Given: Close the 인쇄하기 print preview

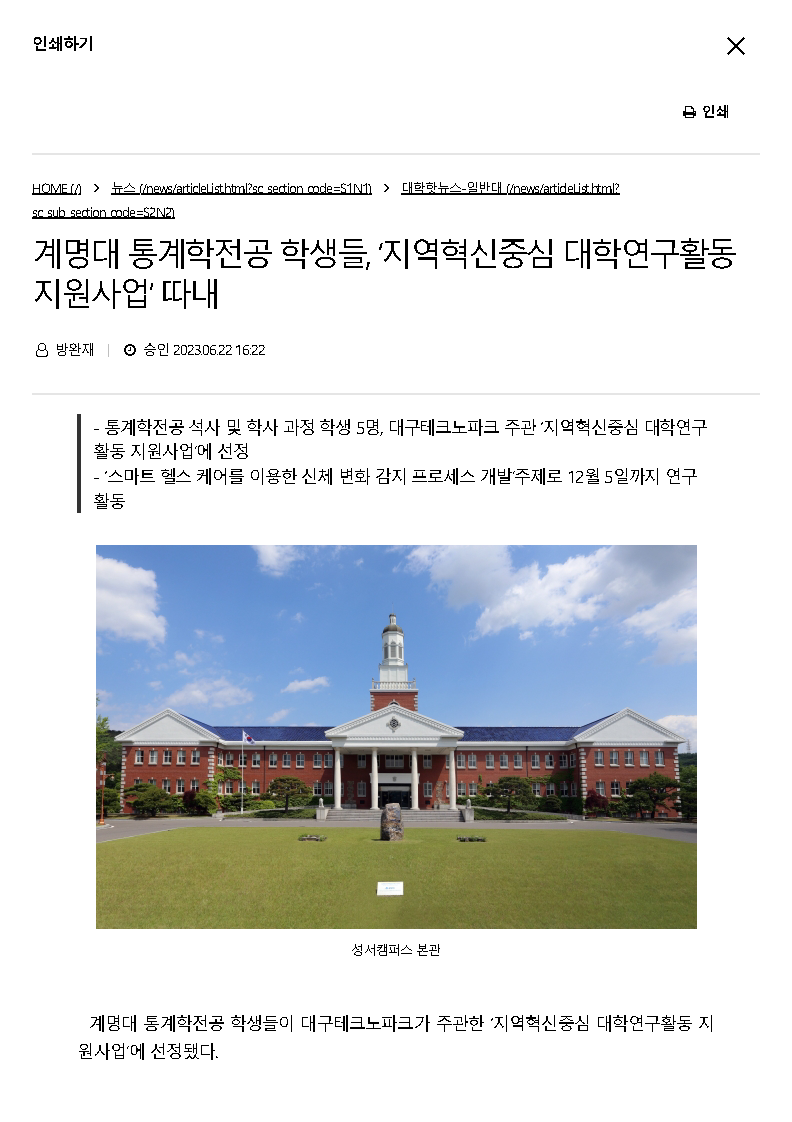Looking at the screenshot, I should (x=735, y=46).
